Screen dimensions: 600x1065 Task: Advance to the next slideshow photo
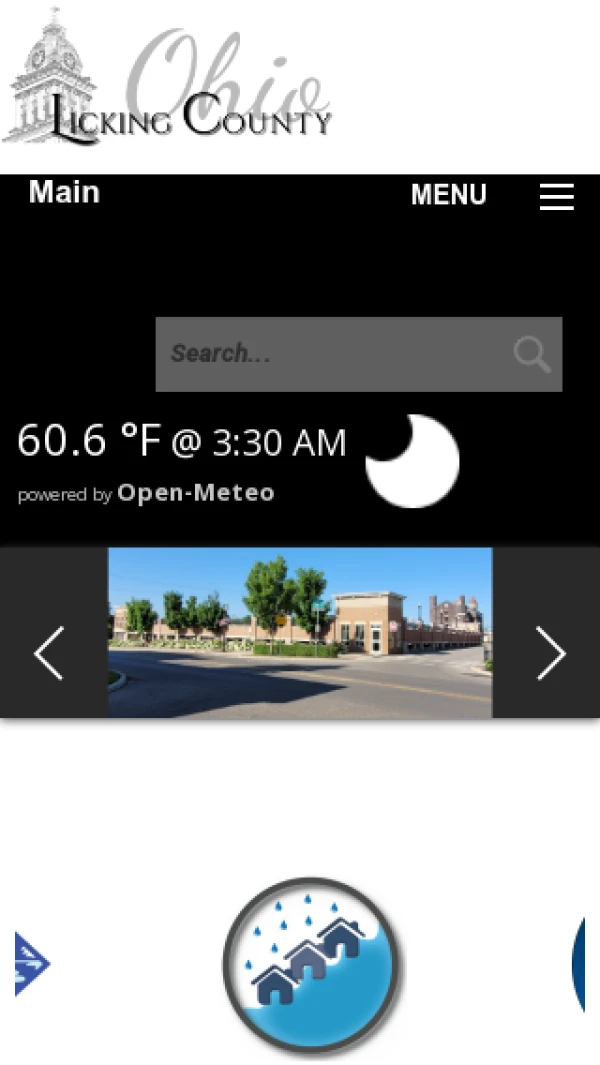(550, 653)
